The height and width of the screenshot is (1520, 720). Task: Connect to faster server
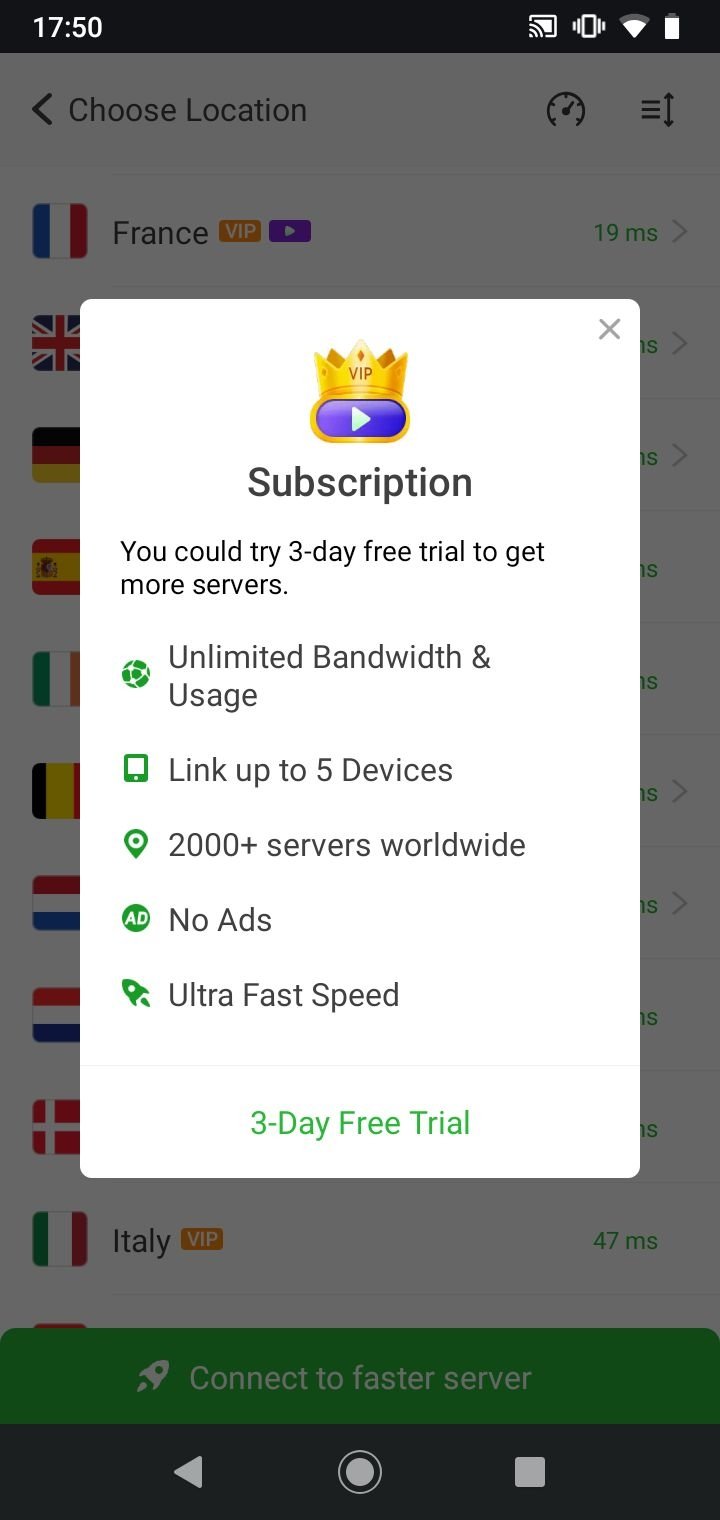(360, 1377)
